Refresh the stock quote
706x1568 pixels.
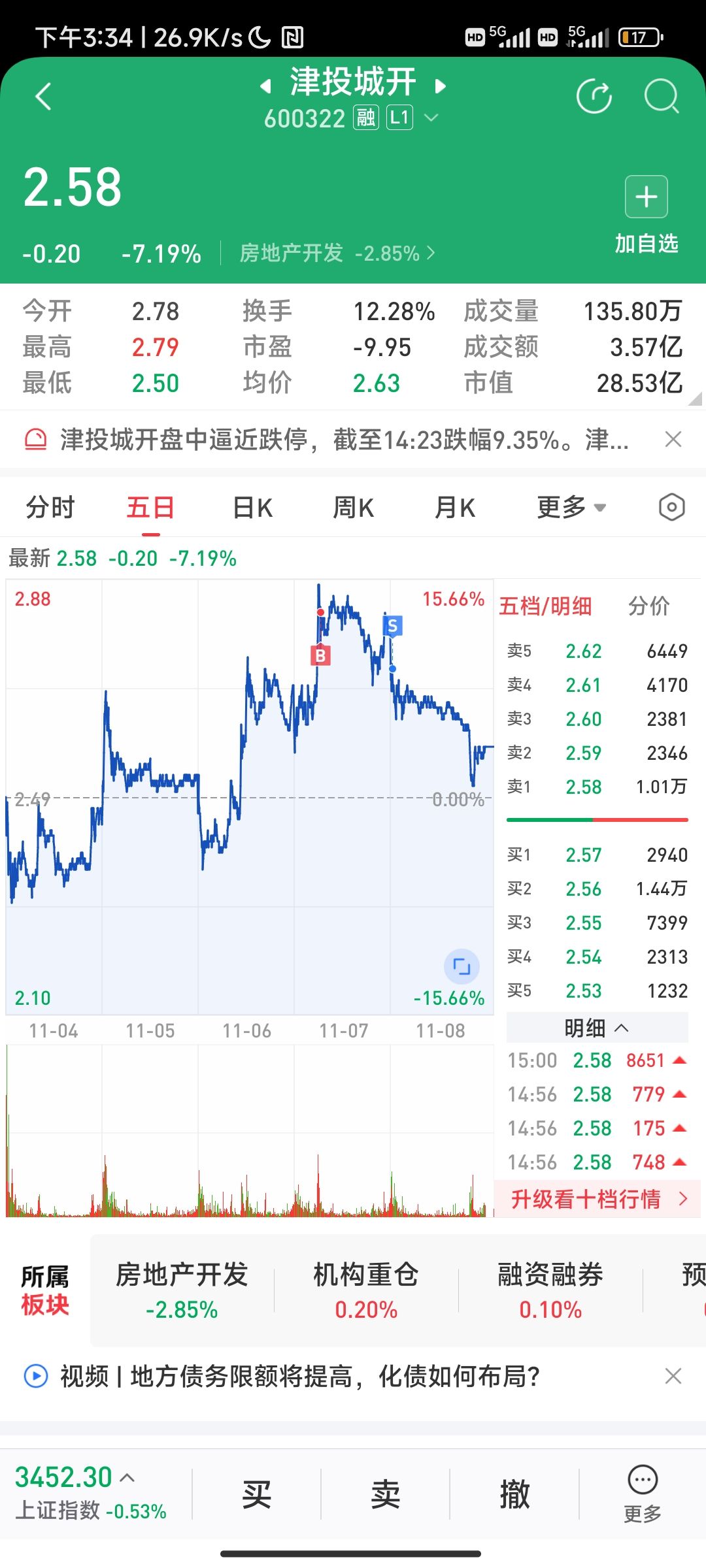tap(594, 97)
